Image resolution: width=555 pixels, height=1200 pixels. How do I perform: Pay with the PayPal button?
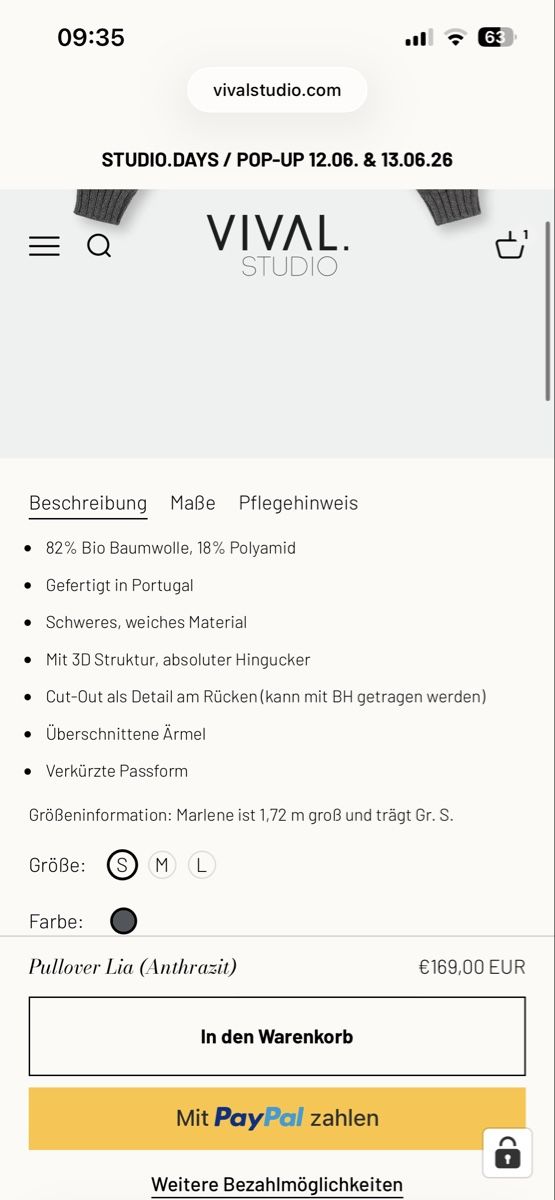pos(277,1118)
